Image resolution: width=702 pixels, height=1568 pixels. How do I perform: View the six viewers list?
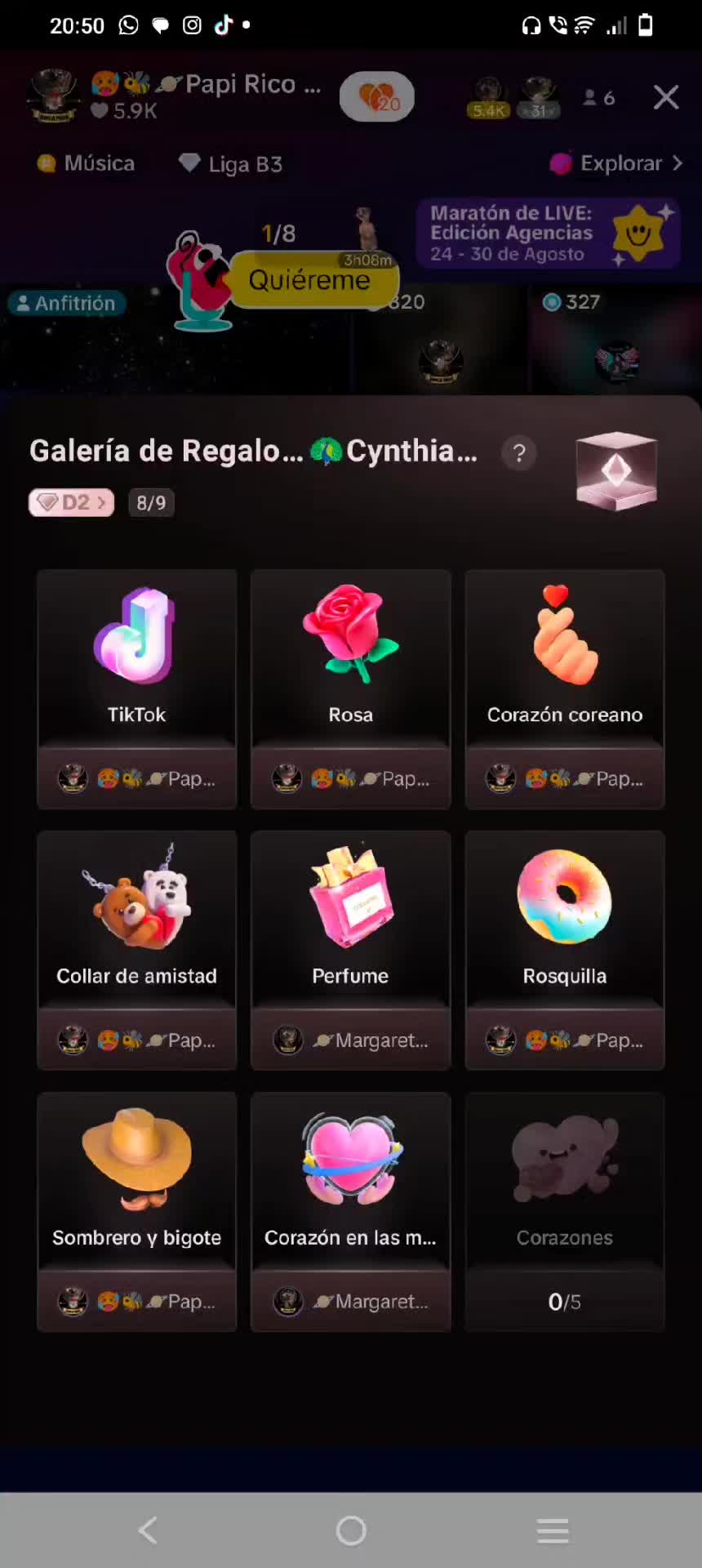pos(599,98)
